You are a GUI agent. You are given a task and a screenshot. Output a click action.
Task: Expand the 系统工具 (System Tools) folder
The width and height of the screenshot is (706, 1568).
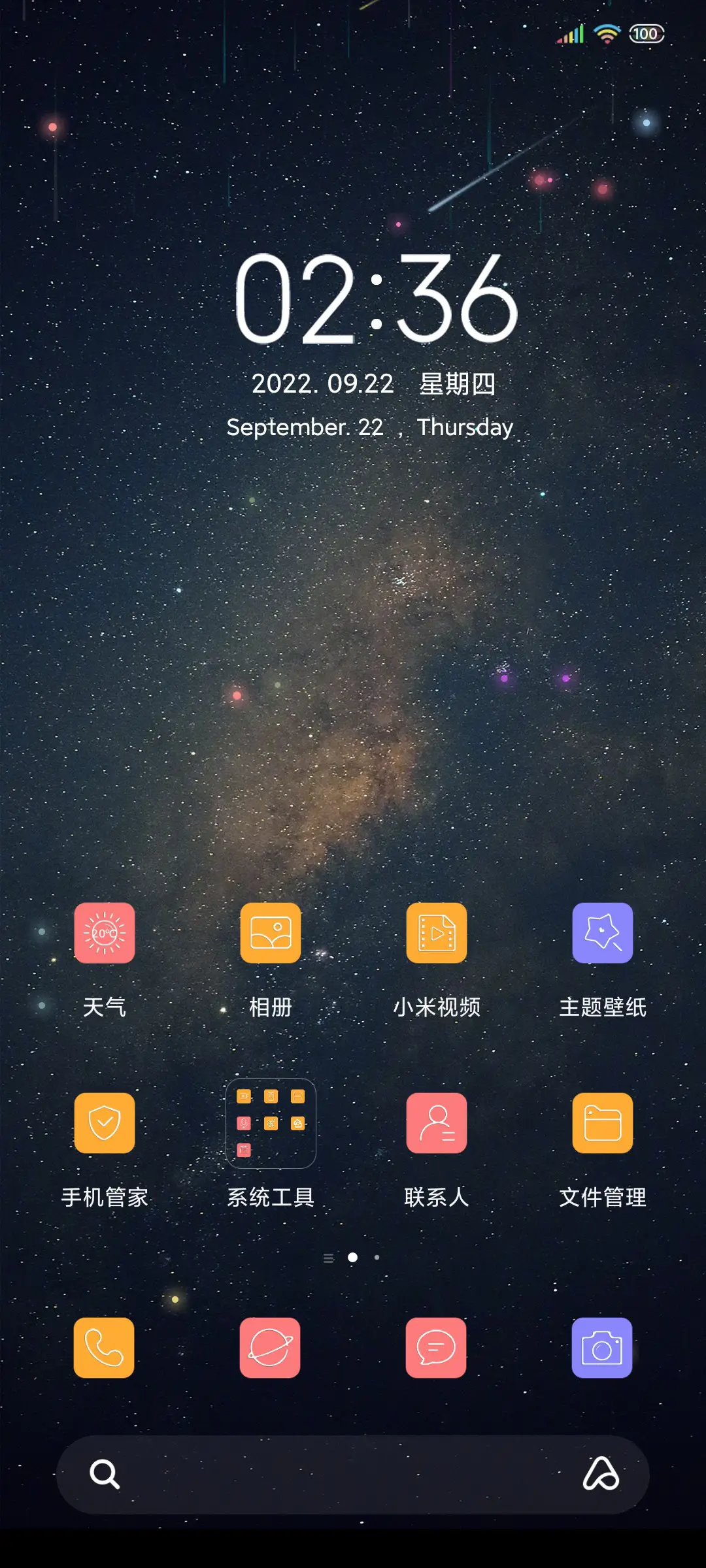[271, 1122]
